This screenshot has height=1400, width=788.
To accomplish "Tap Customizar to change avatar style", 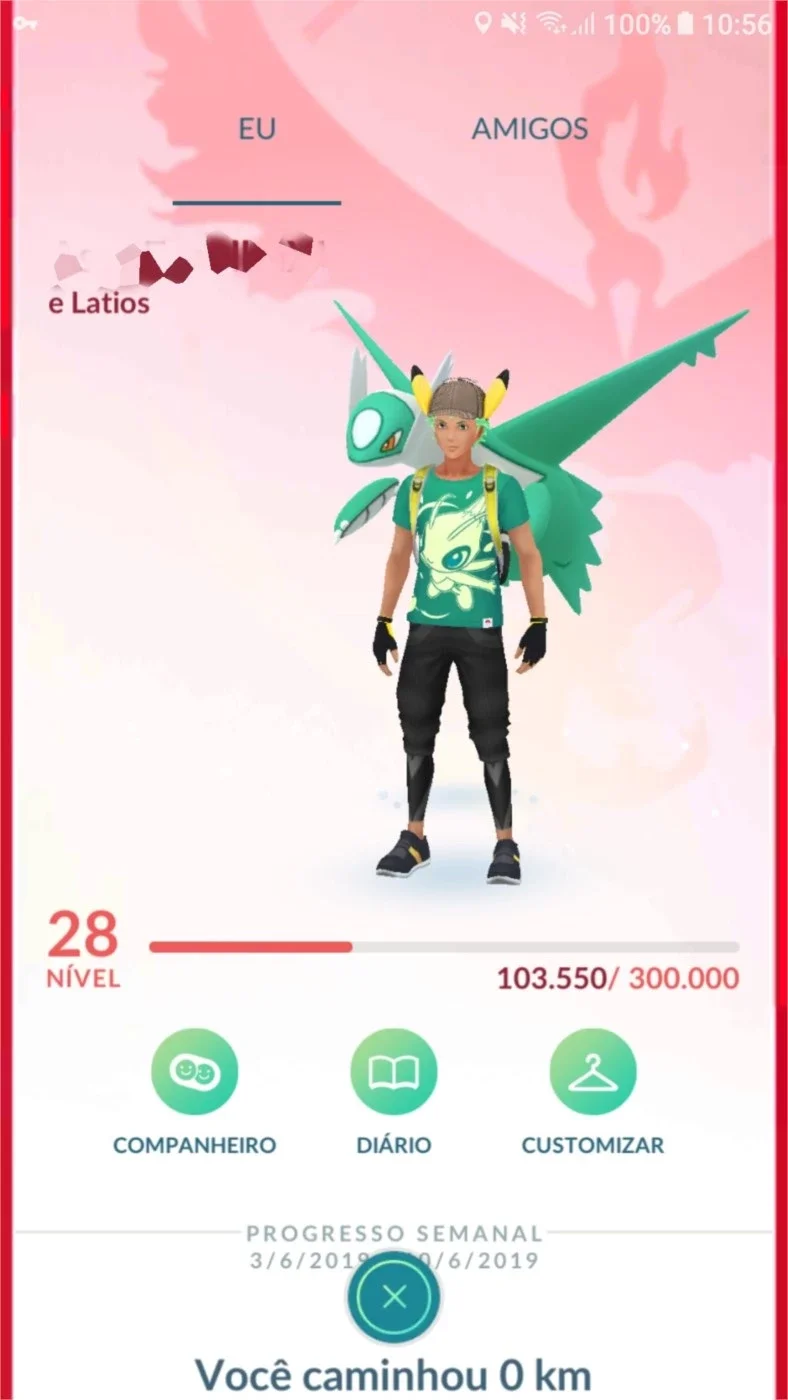I will click(593, 1072).
